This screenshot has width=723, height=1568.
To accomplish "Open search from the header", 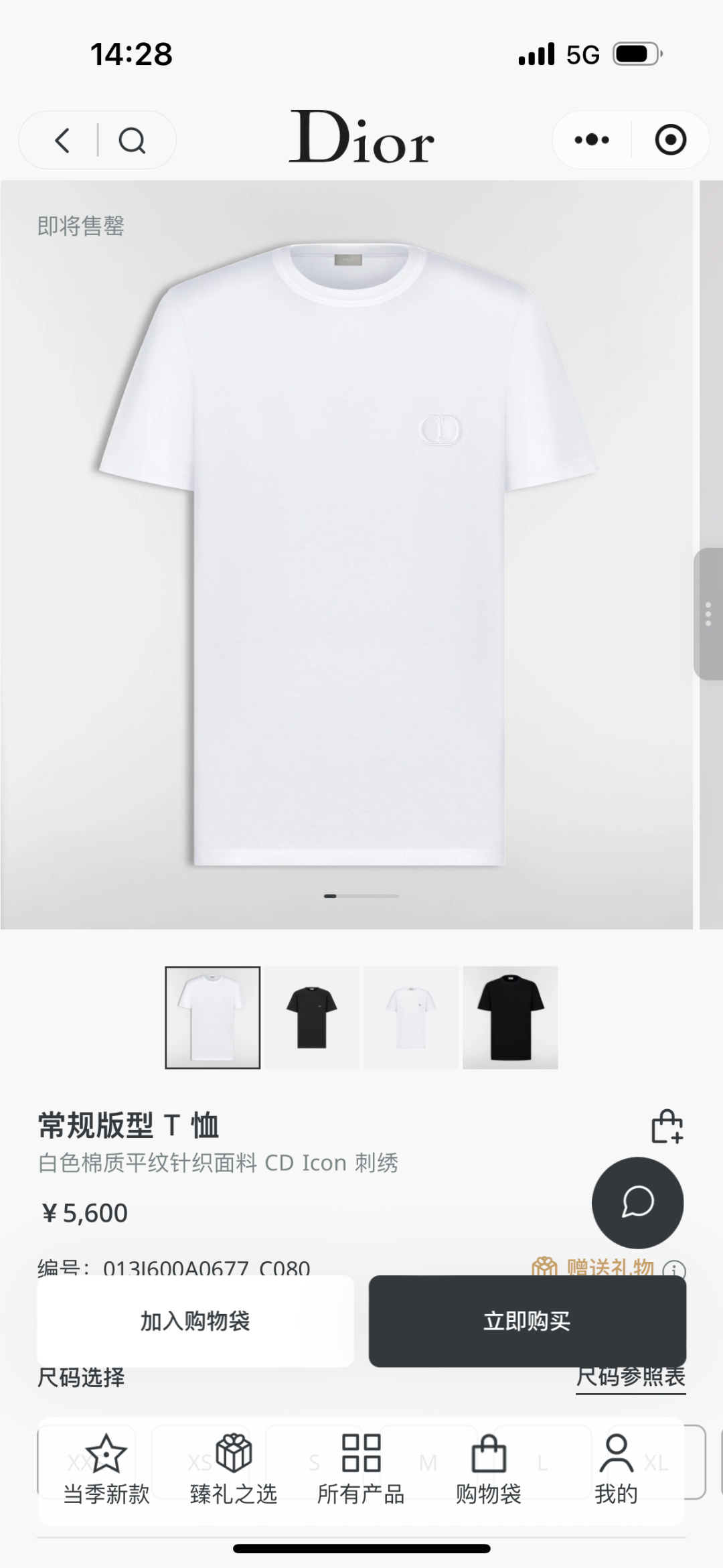I will click(x=132, y=141).
